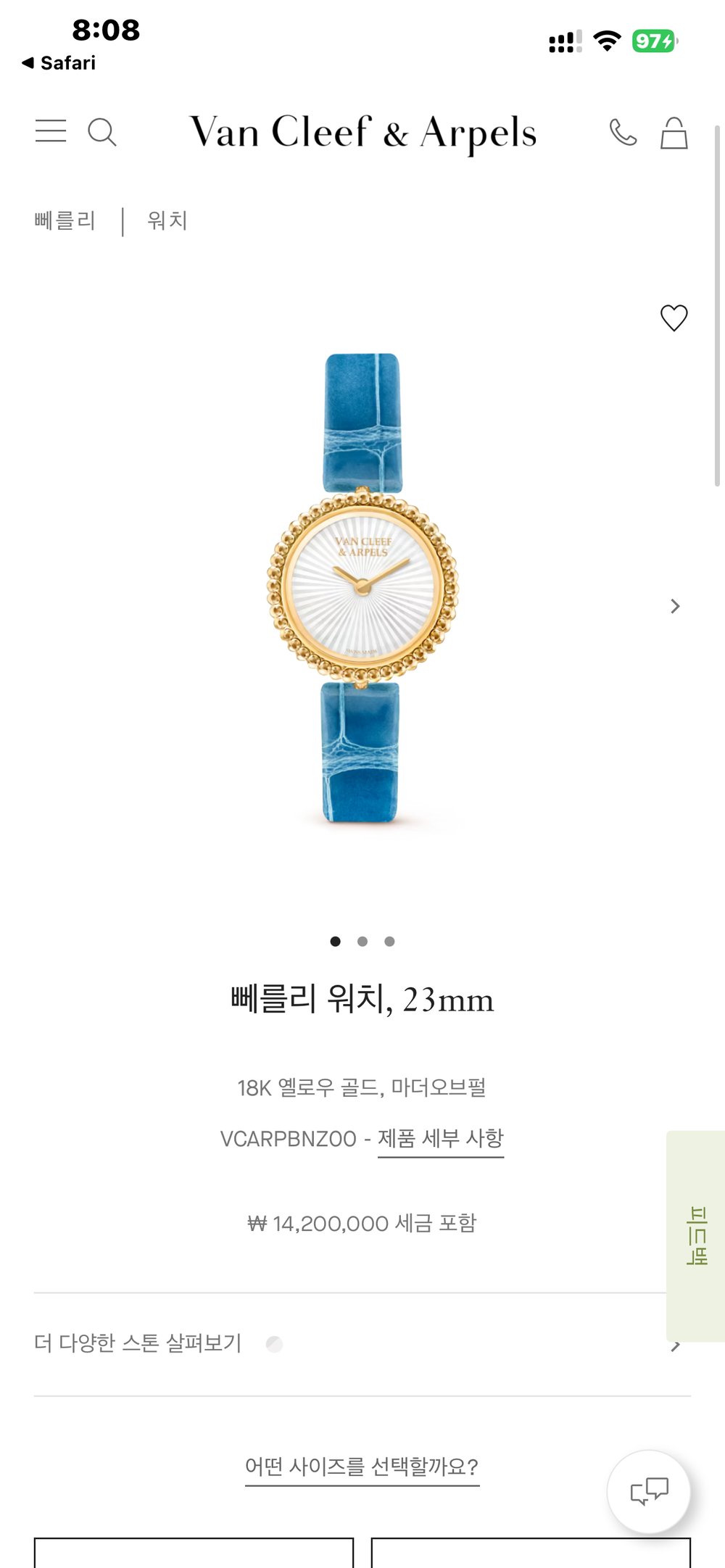Open the search magnifier

[x=101, y=132]
